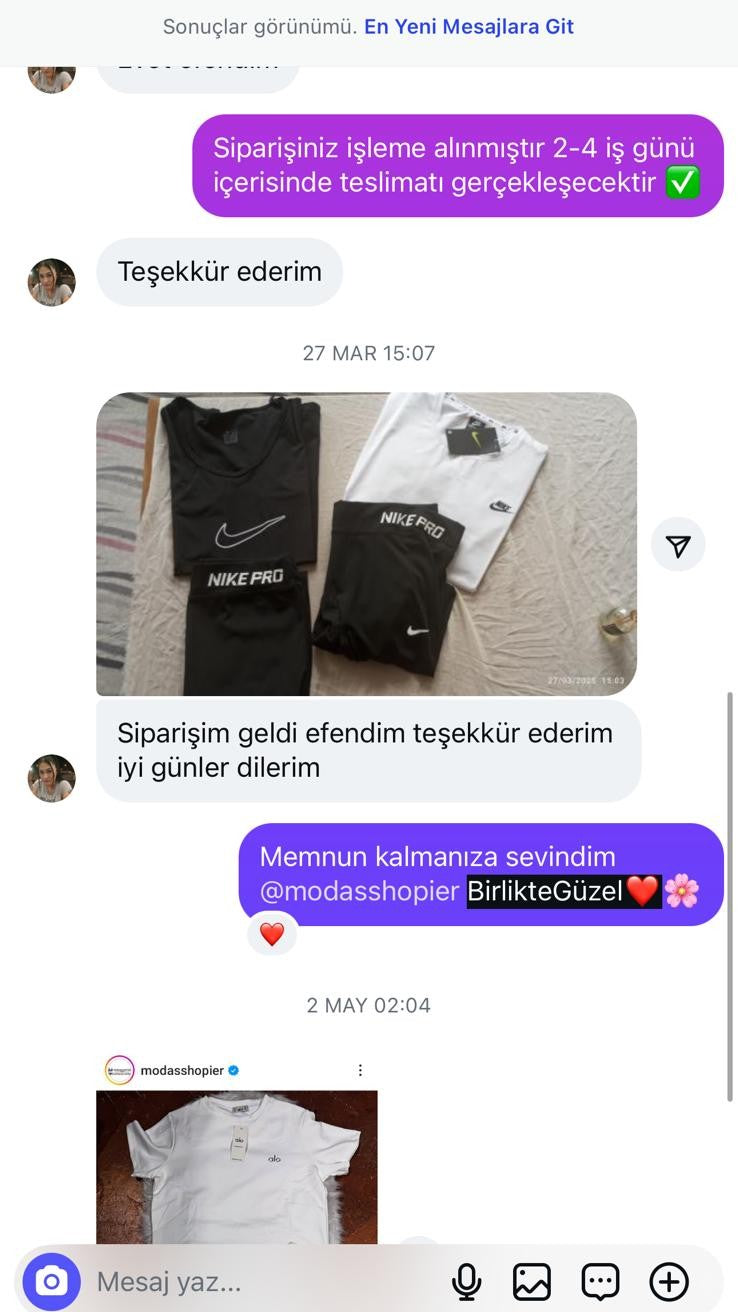This screenshot has width=738, height=1312.
Task: Open the sticker and GIF picker
Action: 600,1281
